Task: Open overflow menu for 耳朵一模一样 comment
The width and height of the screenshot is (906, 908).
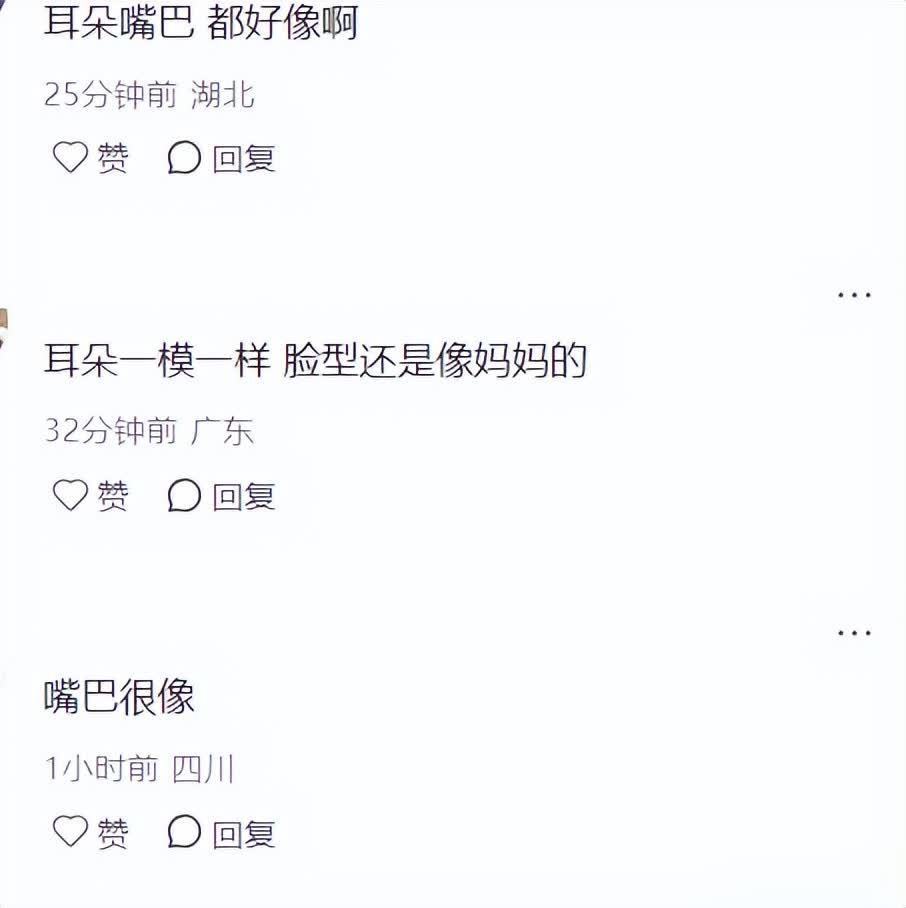Action: tap(854, 295)
